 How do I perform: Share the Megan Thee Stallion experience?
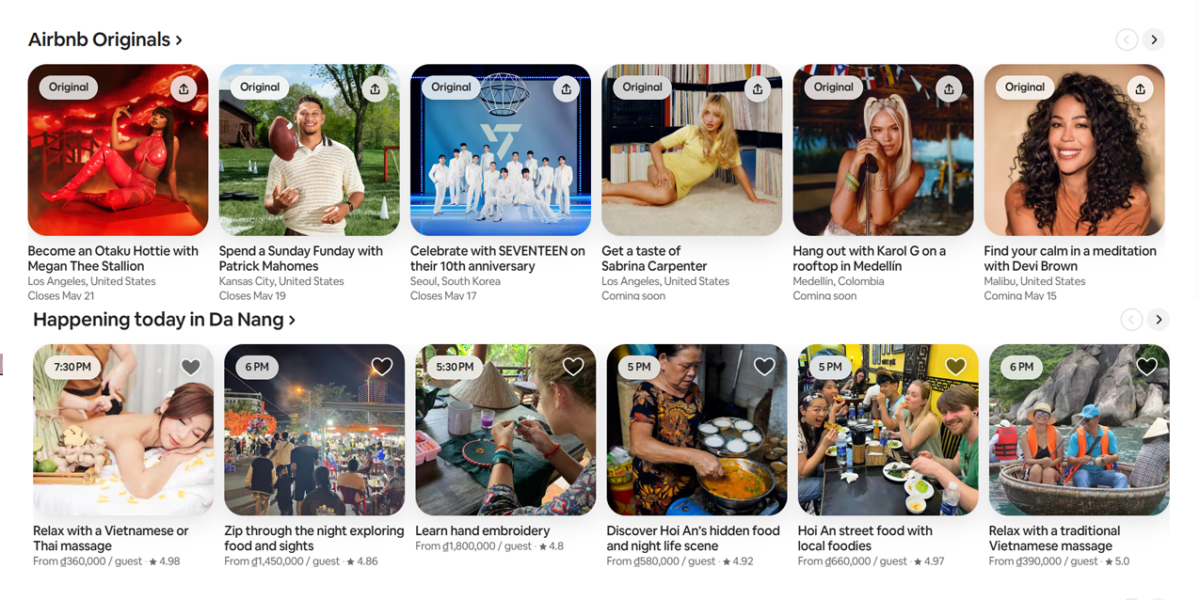tap(183, 89)
